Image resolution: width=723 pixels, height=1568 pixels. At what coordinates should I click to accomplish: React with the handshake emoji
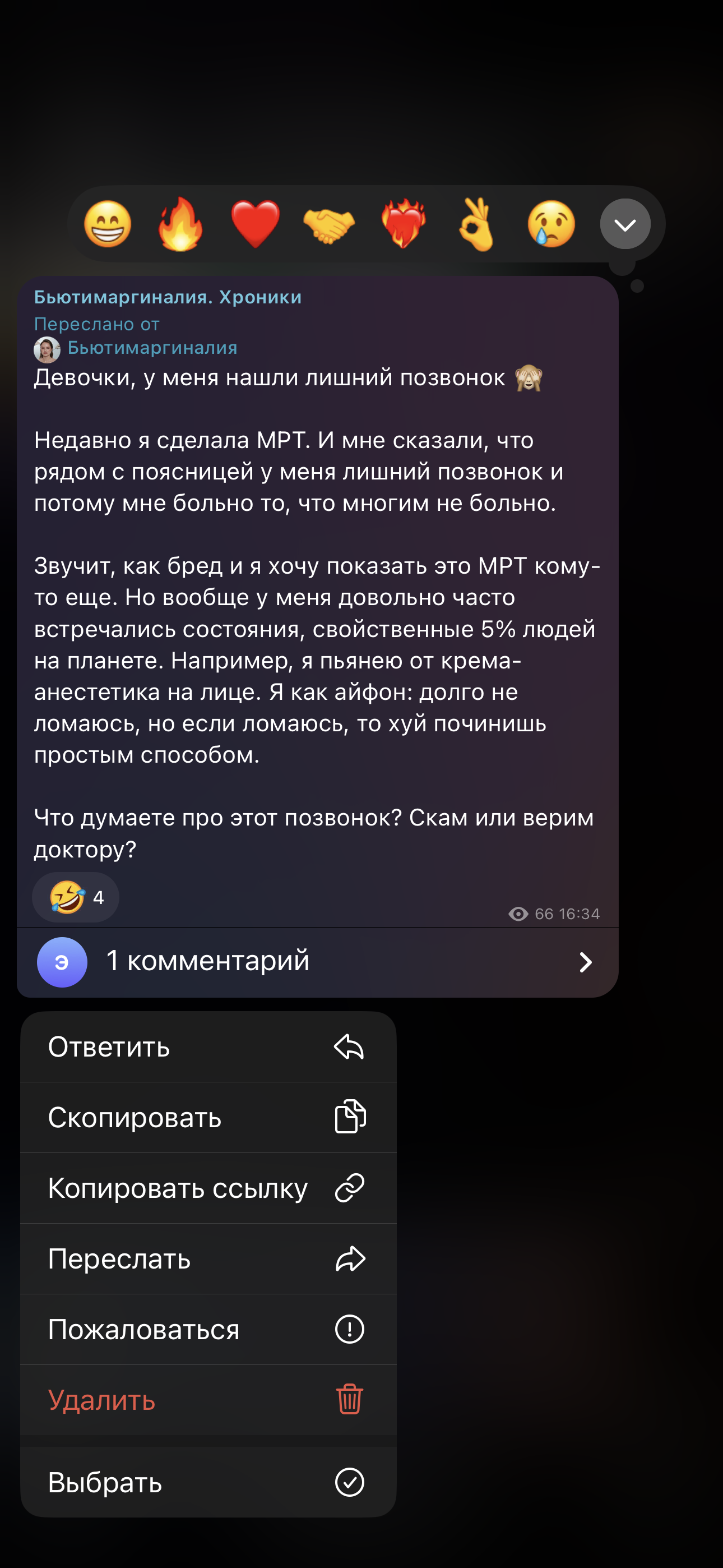click(329, 225)
